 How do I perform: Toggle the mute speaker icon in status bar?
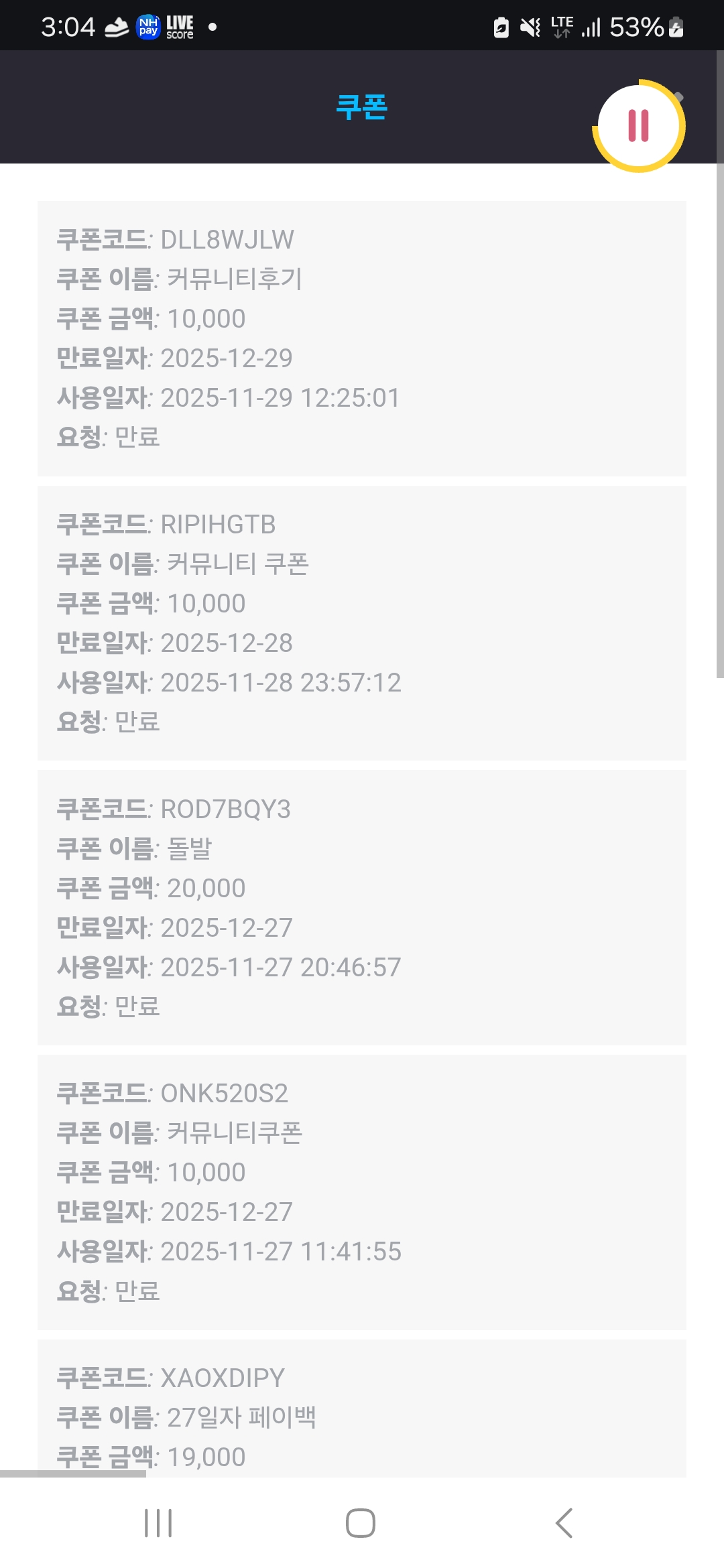coord(530,27)
